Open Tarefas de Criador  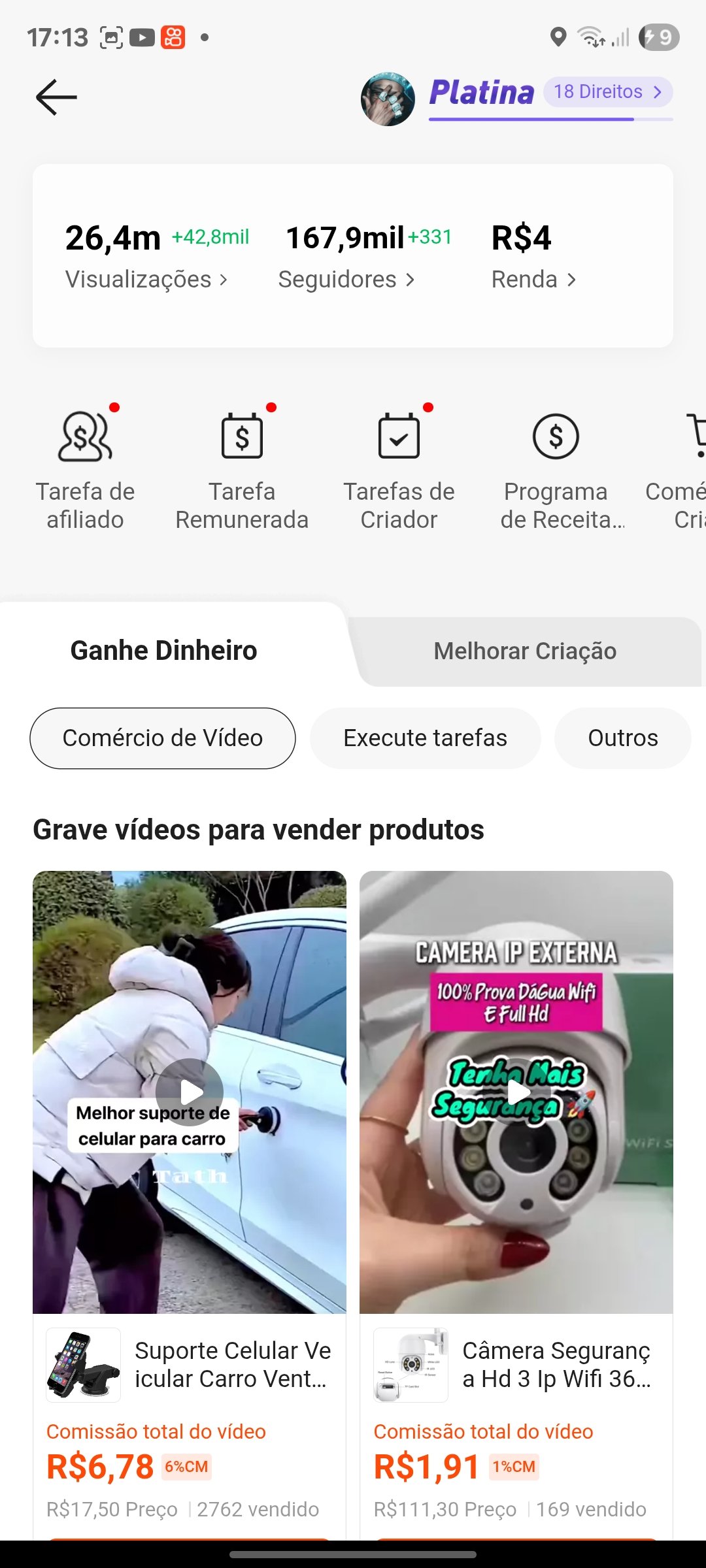coord(399,467)
